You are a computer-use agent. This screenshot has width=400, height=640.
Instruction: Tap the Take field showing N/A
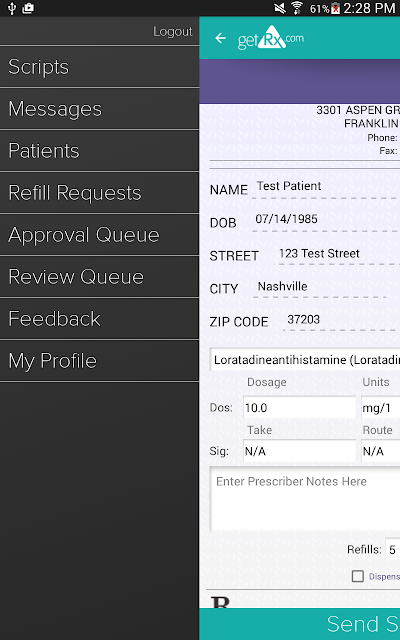pos(299,451)
